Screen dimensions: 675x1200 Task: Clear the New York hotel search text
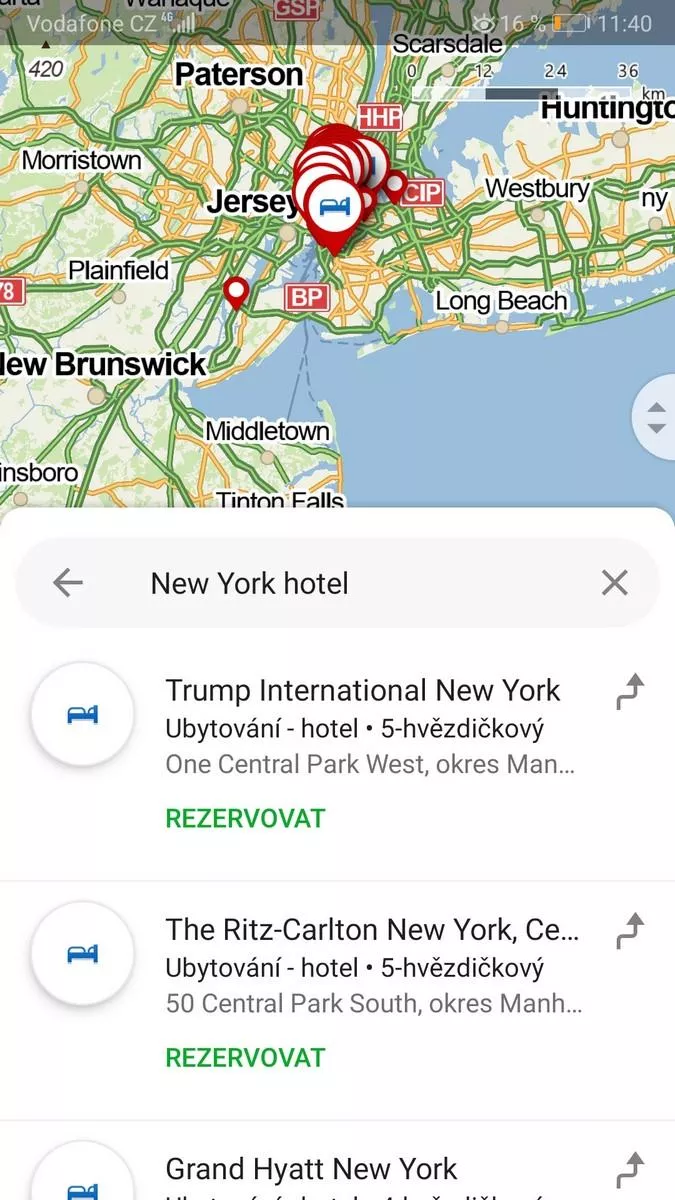(x=614, y=583)
